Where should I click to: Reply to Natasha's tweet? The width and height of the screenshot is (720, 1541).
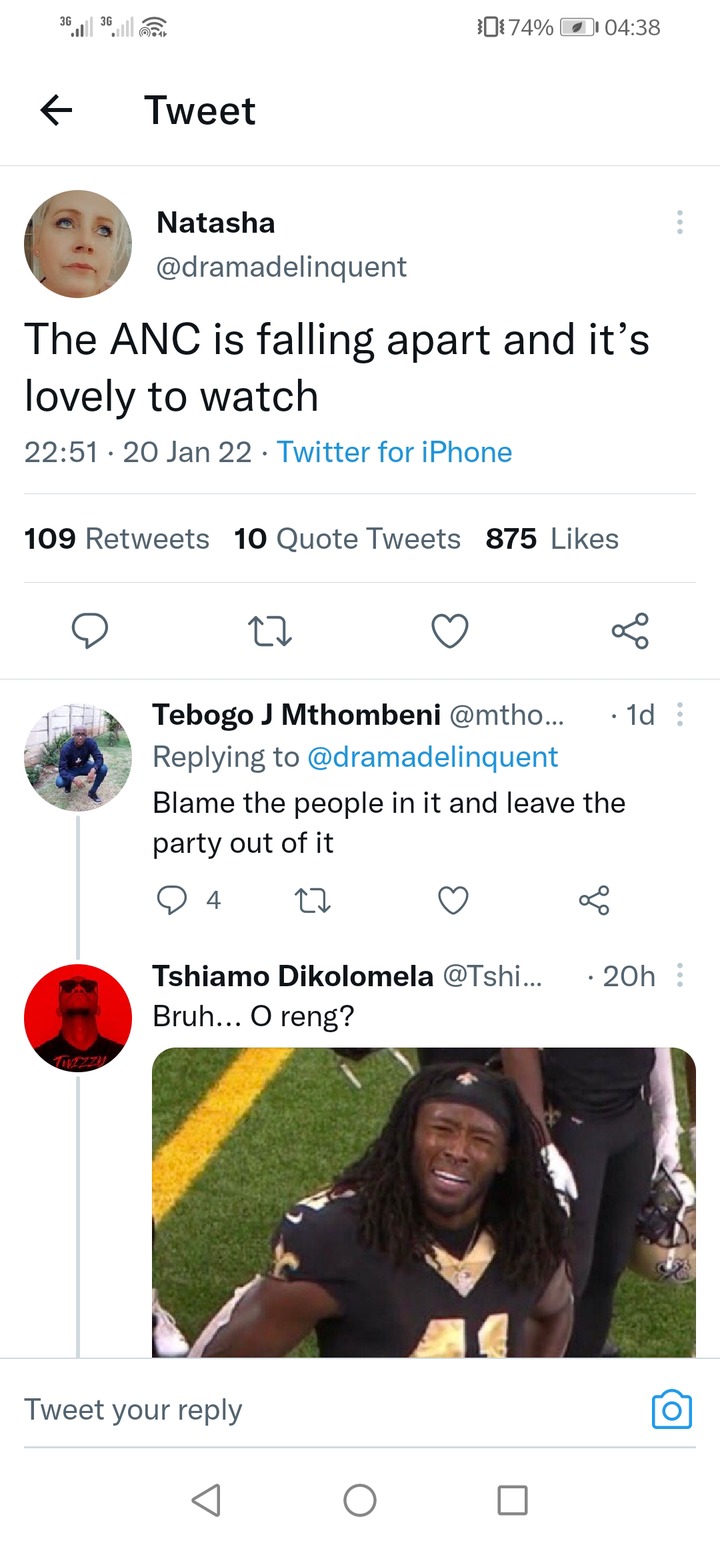click(x=90, y=631)
